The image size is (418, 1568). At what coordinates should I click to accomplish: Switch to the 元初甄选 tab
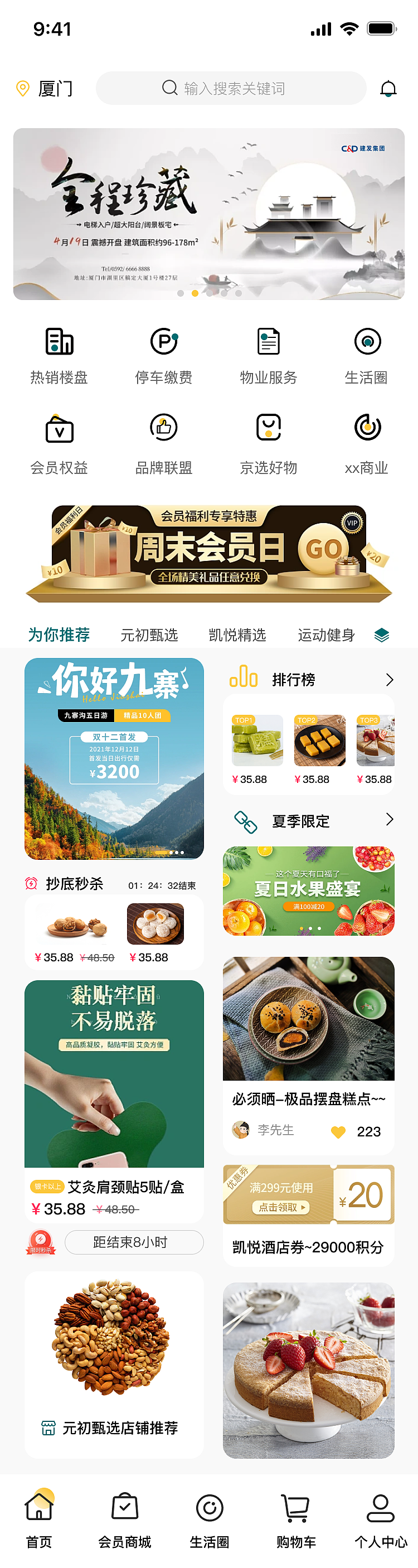click(x=149, y=636)
